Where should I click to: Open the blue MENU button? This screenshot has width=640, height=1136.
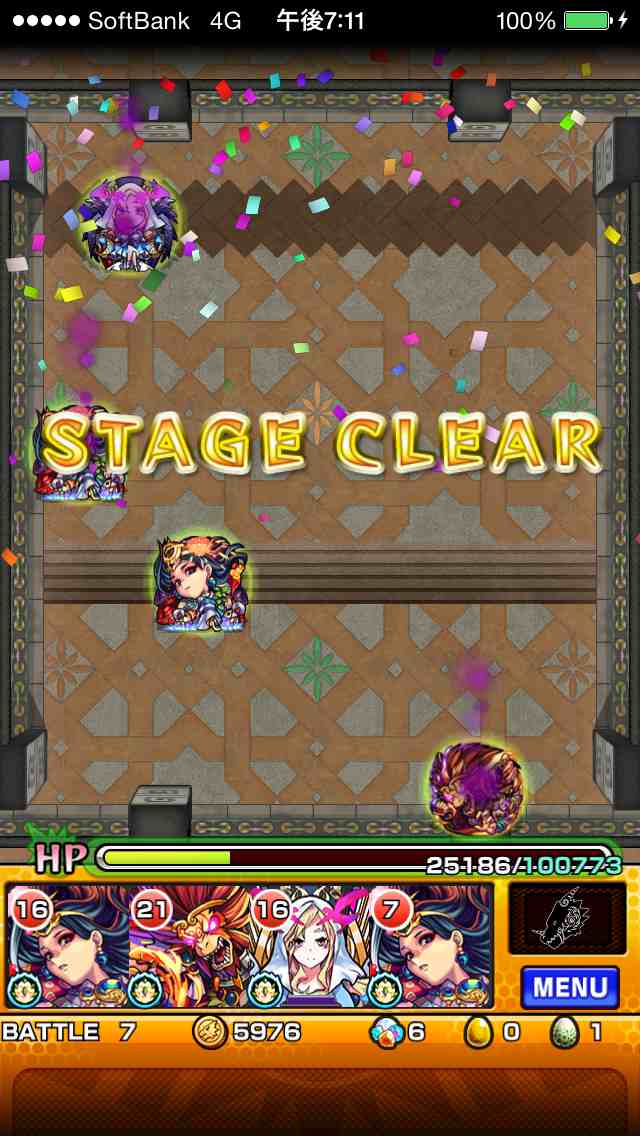pyautogui.click(x=569, y=987)
